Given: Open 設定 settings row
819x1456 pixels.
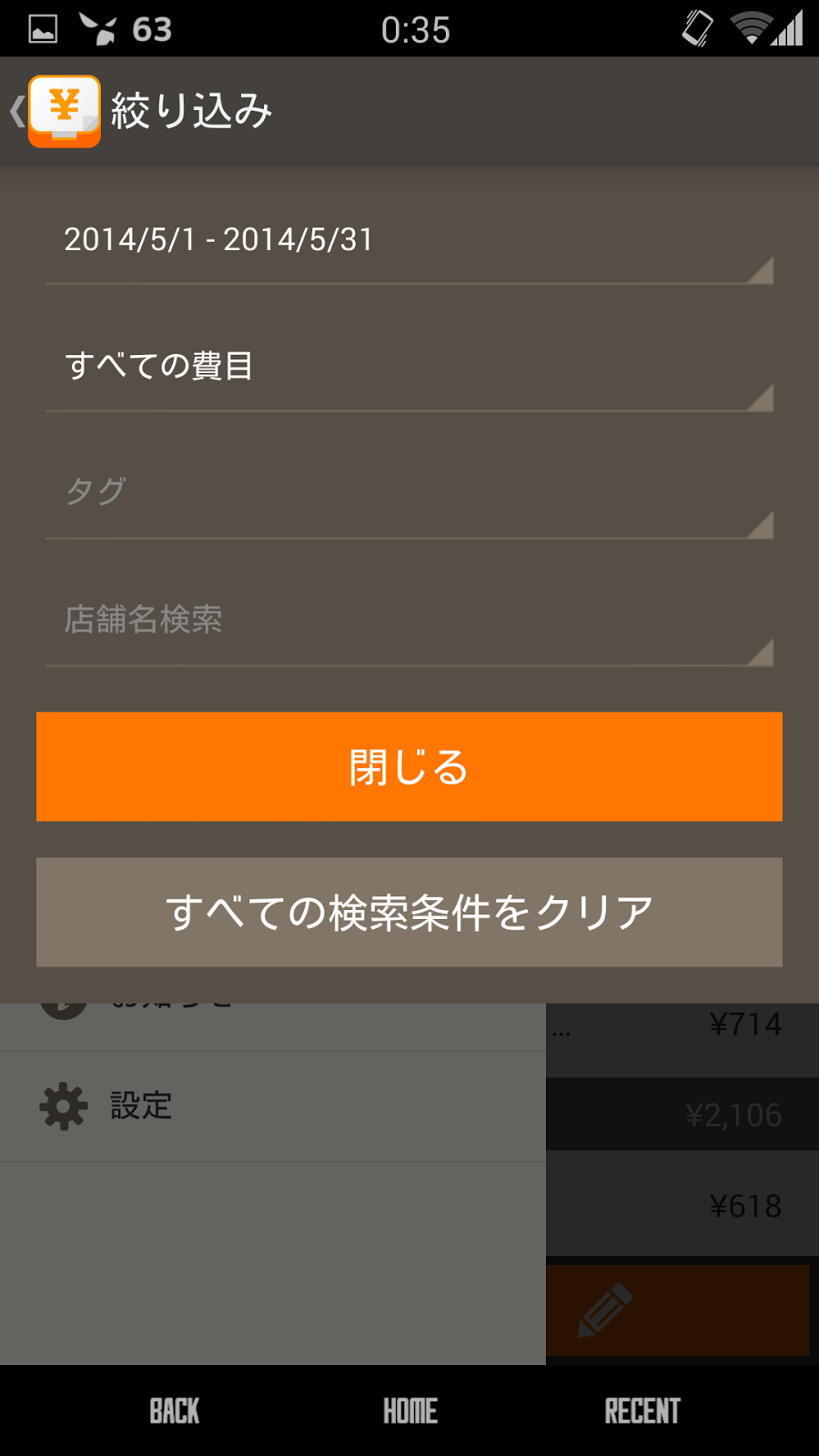Looking at the screenshot, I should [273, 1107].
